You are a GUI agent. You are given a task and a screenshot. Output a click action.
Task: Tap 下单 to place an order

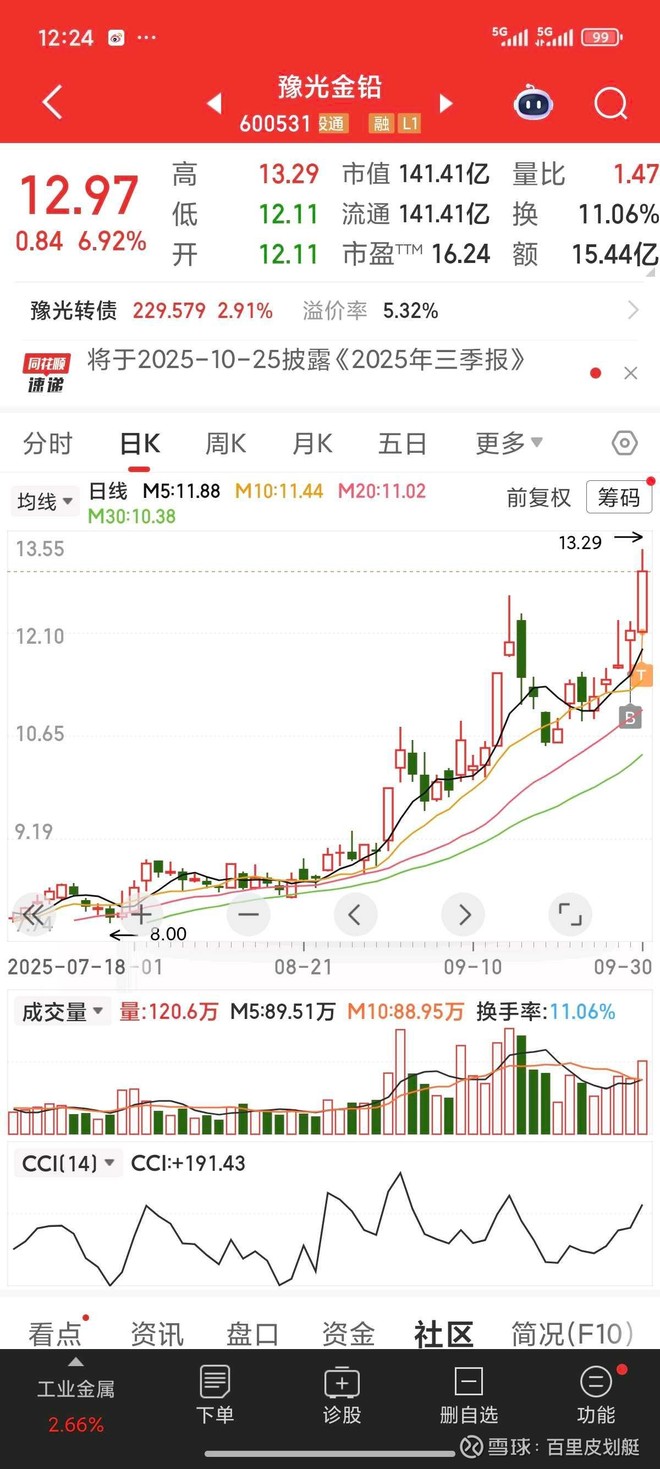point(215,1394)
